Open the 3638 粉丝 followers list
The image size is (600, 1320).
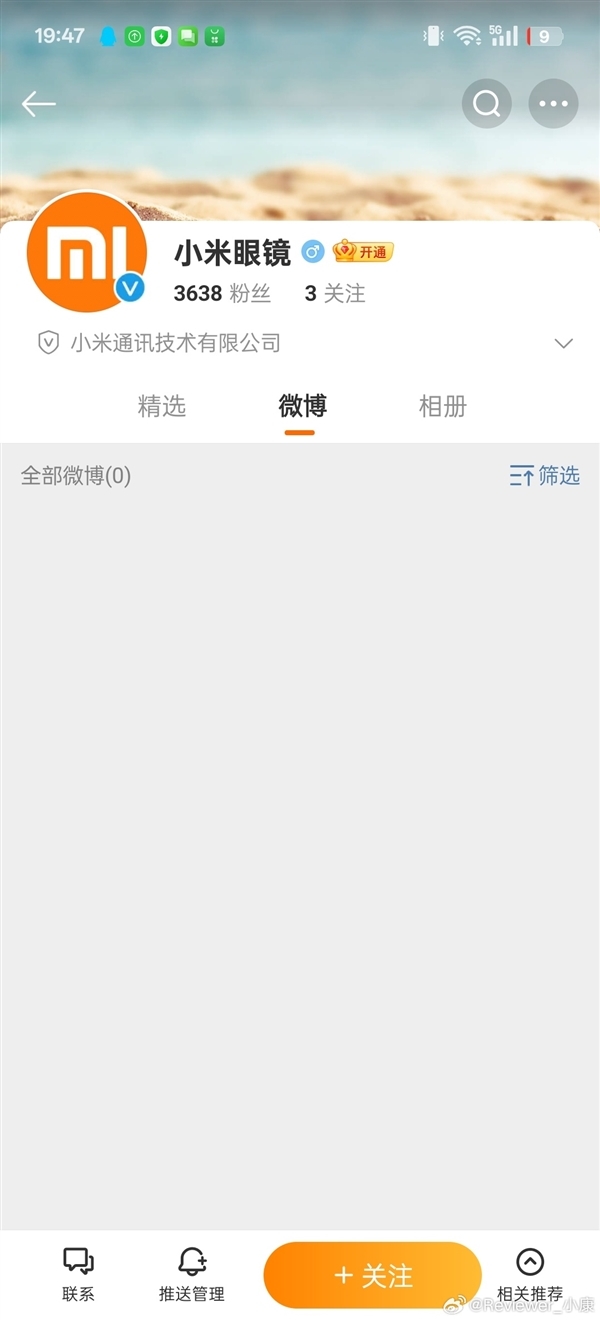tap(222, 293)
